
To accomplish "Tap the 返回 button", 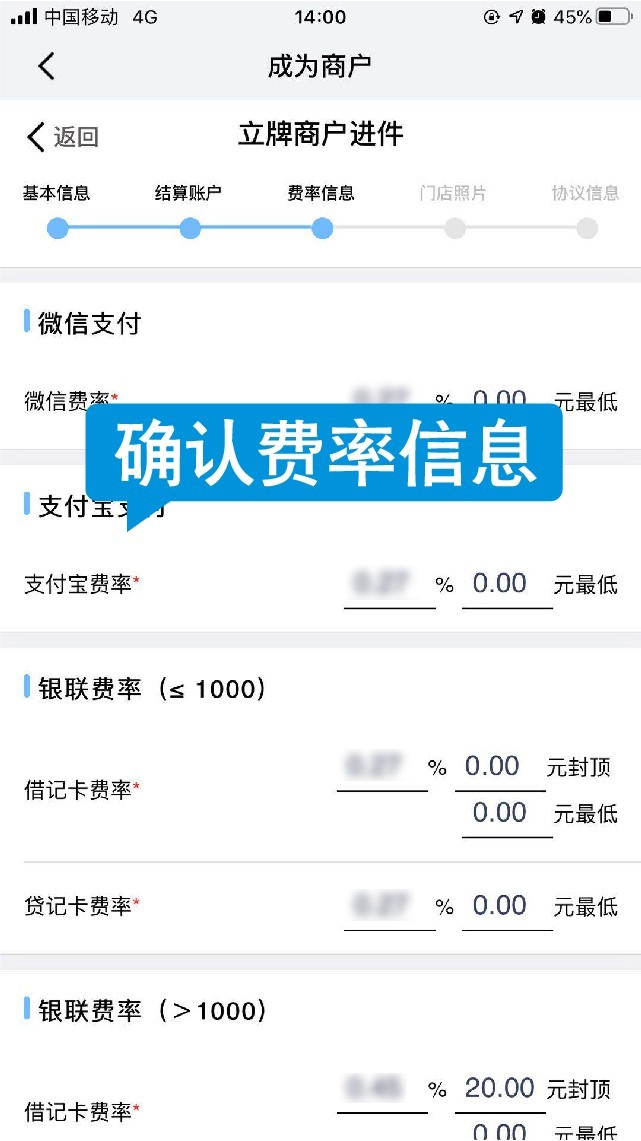I will click(63, 137).
